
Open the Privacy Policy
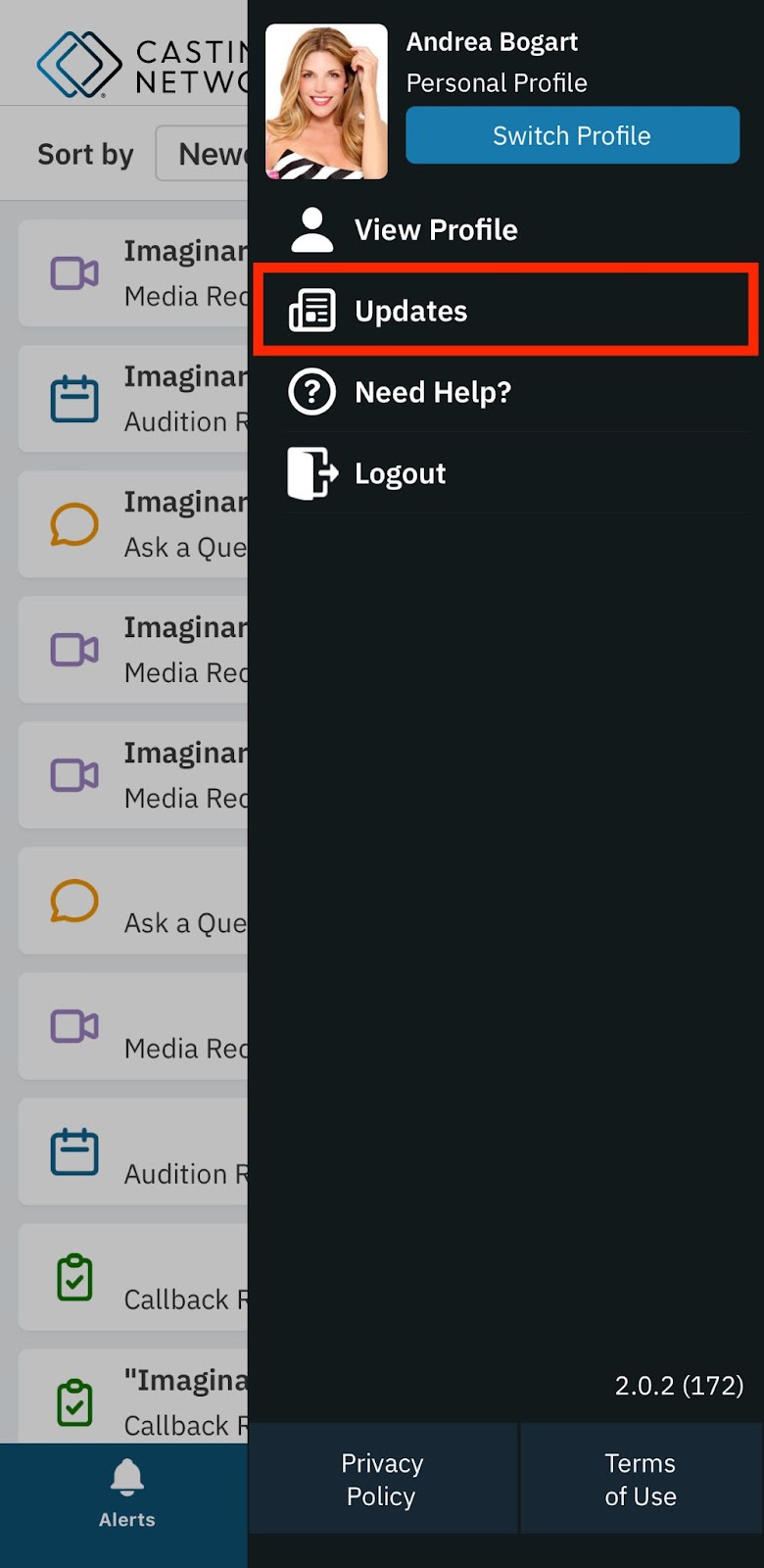click(382, 1479)
